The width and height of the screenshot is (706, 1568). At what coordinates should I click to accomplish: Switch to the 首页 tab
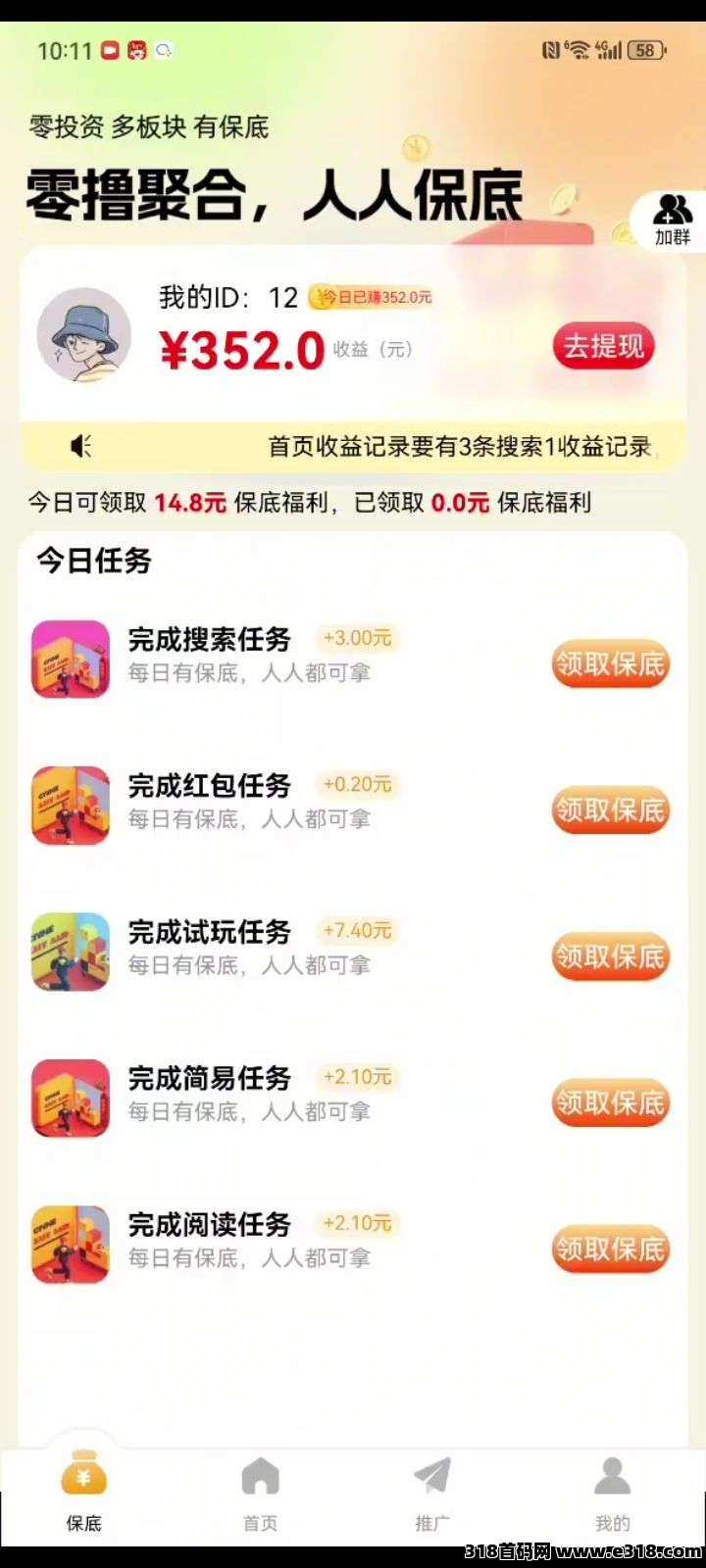point(260,1494)
